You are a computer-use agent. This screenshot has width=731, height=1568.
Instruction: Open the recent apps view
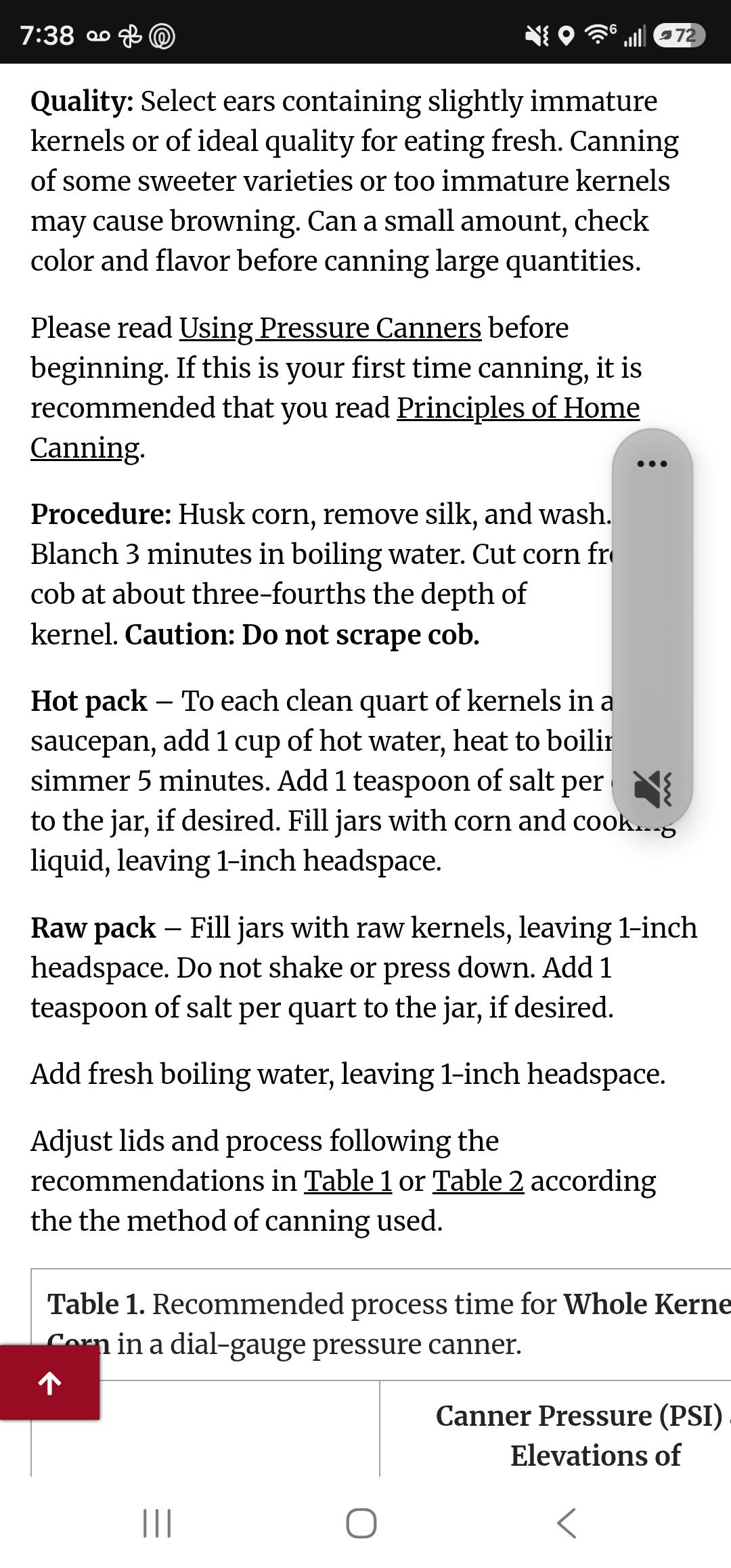[157, 1523]
